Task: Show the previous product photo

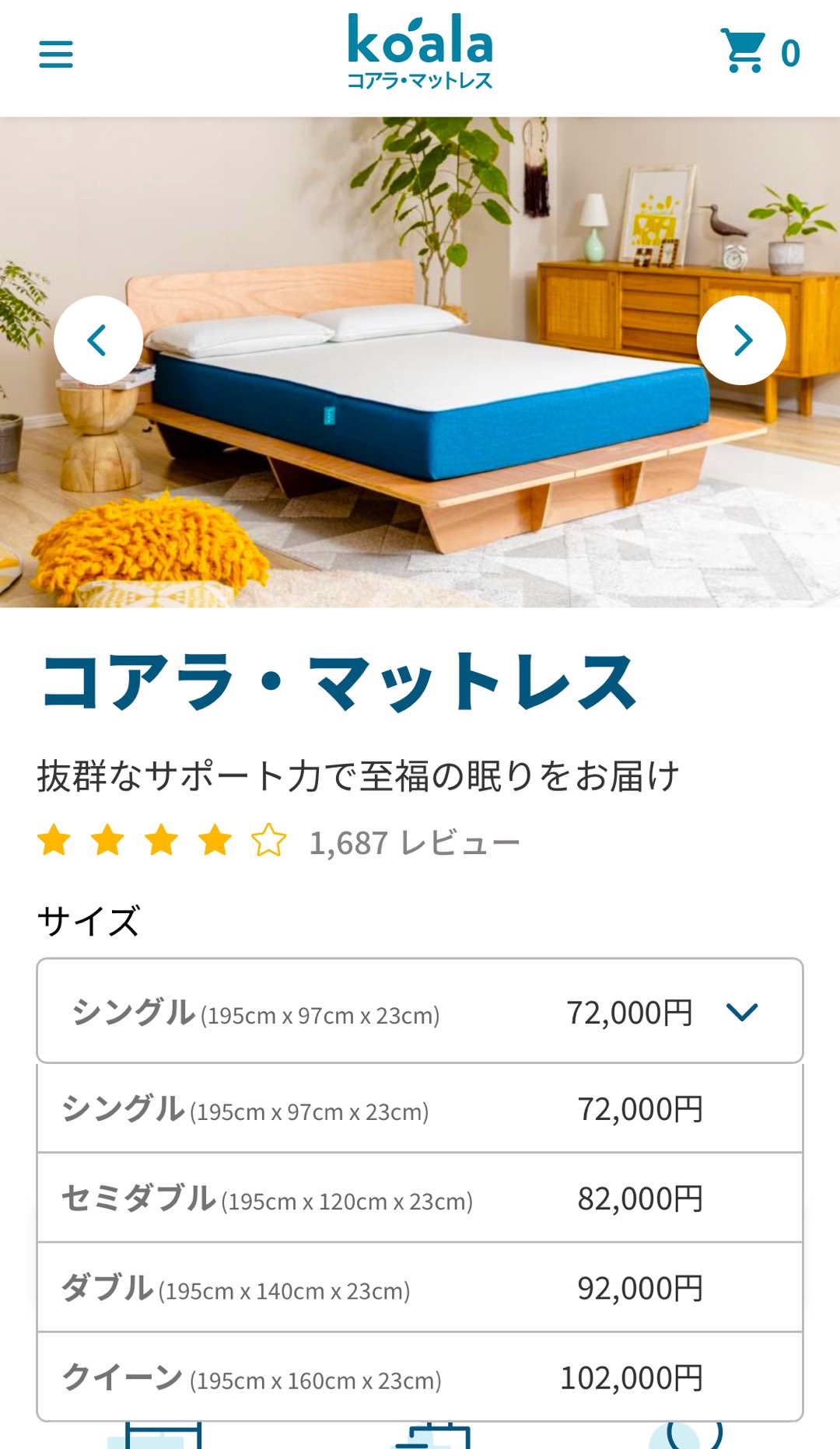Action: click(98, 340)
